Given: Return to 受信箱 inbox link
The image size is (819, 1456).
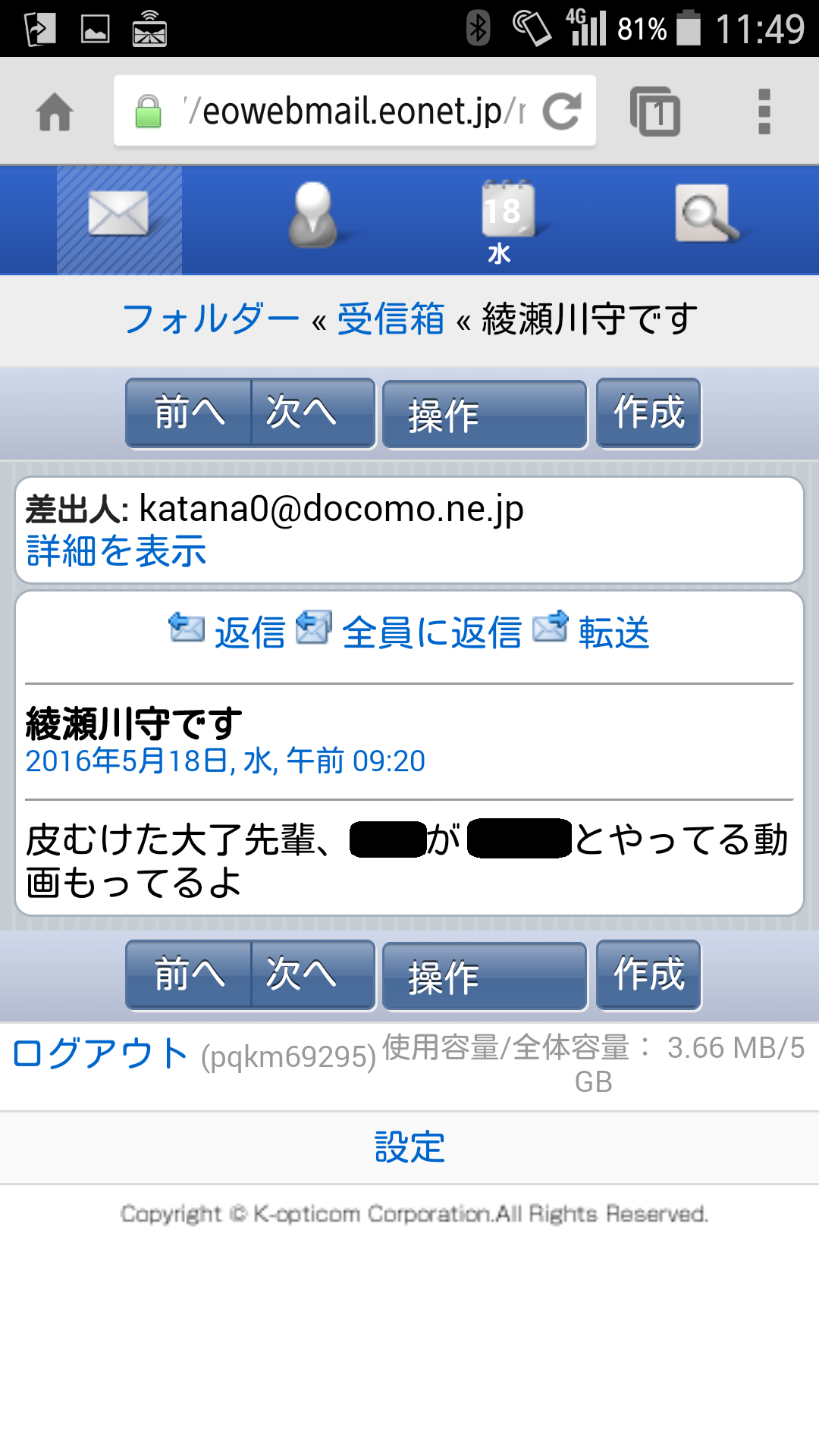Looking at the screenshot, I should [x=391, y=318].
